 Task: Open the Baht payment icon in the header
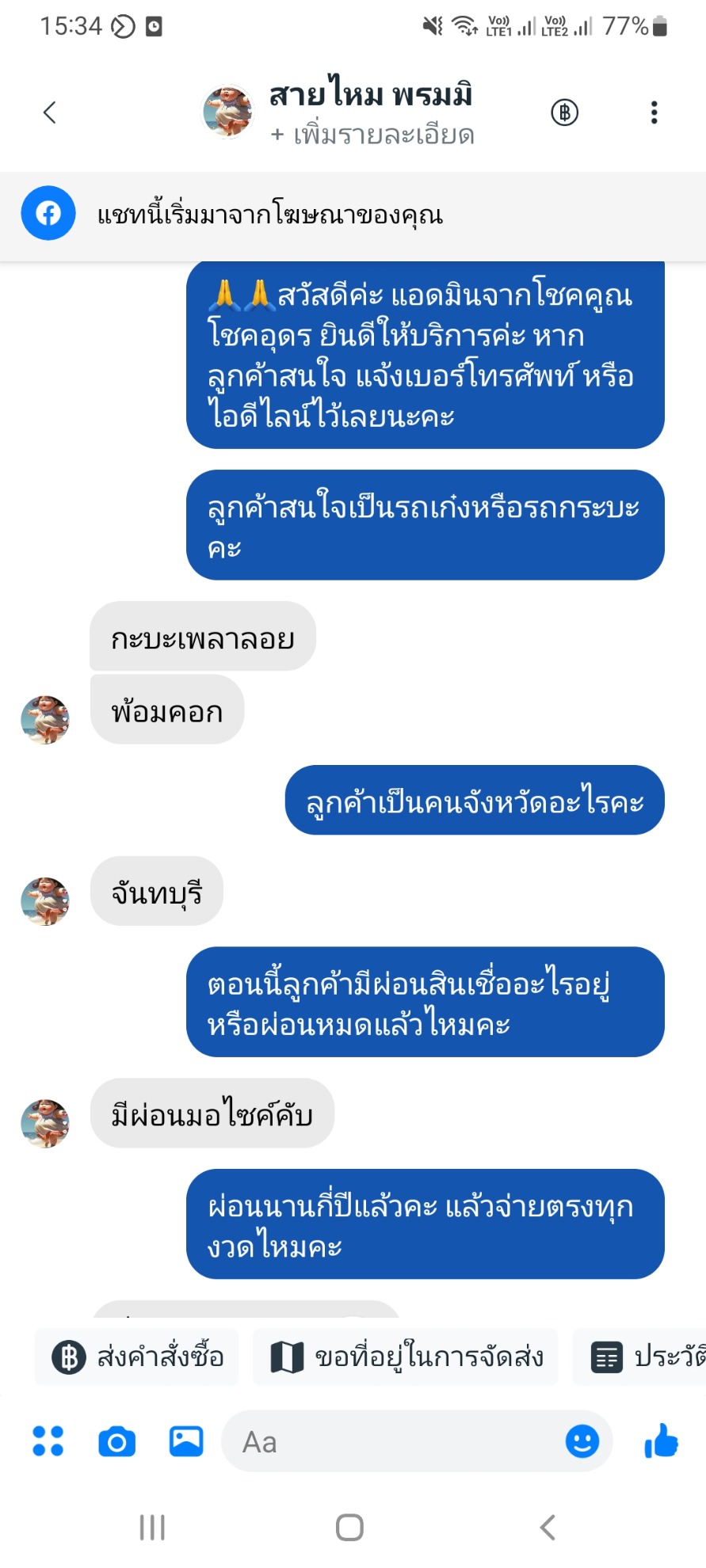point(564,112)
